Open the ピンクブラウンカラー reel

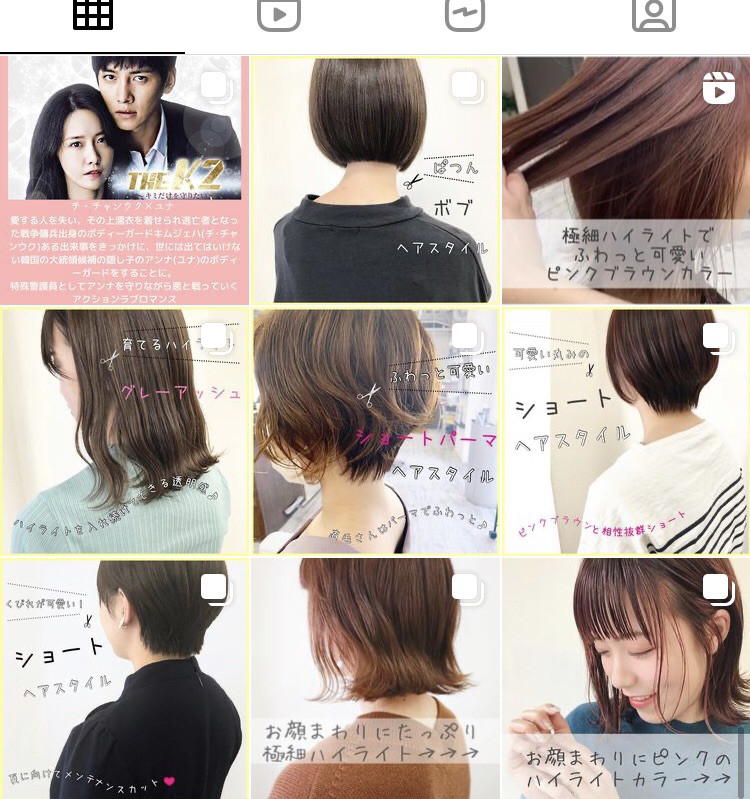coord(626,180)
